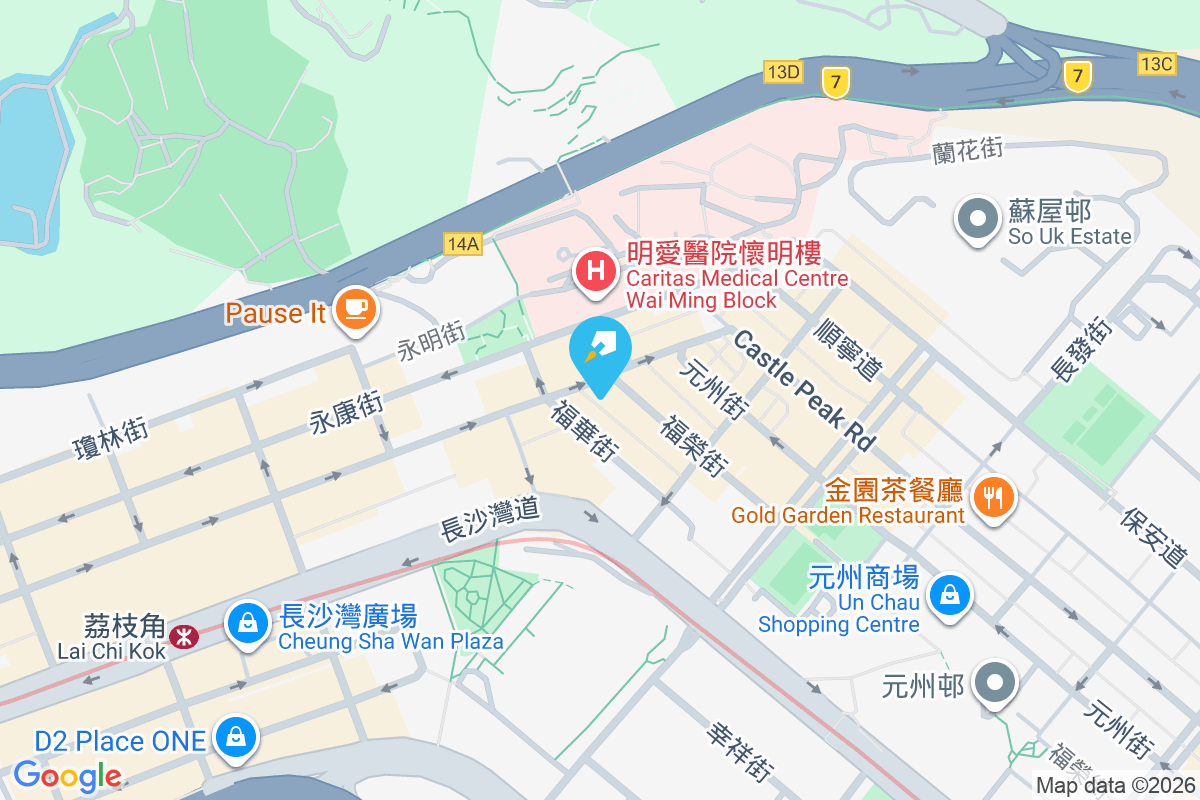Open the Caritas Medical Centre hospital marker
Image resolution: width=1200 pixels, height=800 pixels.
pyautogui.click(x=596, y=271)
